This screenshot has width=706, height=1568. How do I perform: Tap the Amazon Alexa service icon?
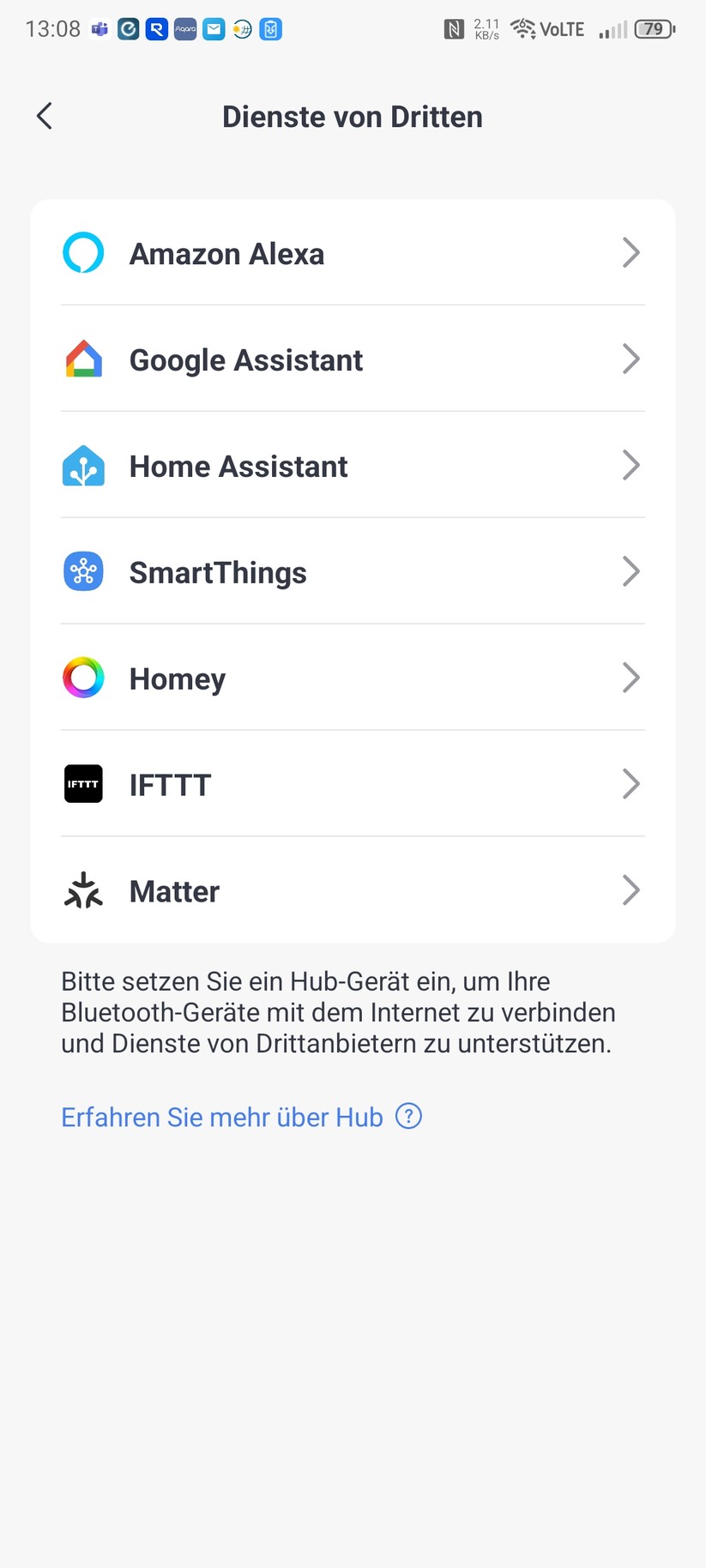click(82, 252)
